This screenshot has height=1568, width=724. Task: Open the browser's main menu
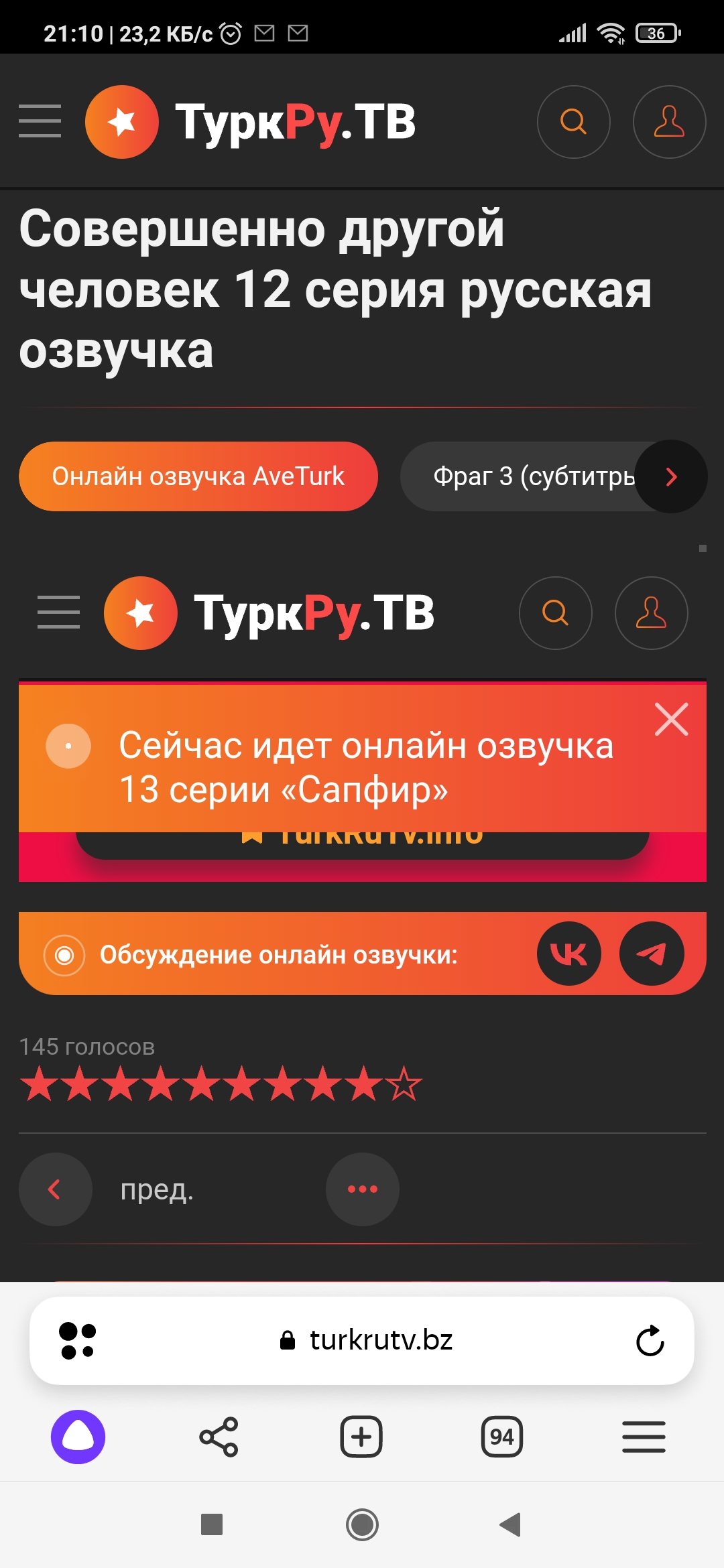pyautogui.click(x=644, y=1437)
